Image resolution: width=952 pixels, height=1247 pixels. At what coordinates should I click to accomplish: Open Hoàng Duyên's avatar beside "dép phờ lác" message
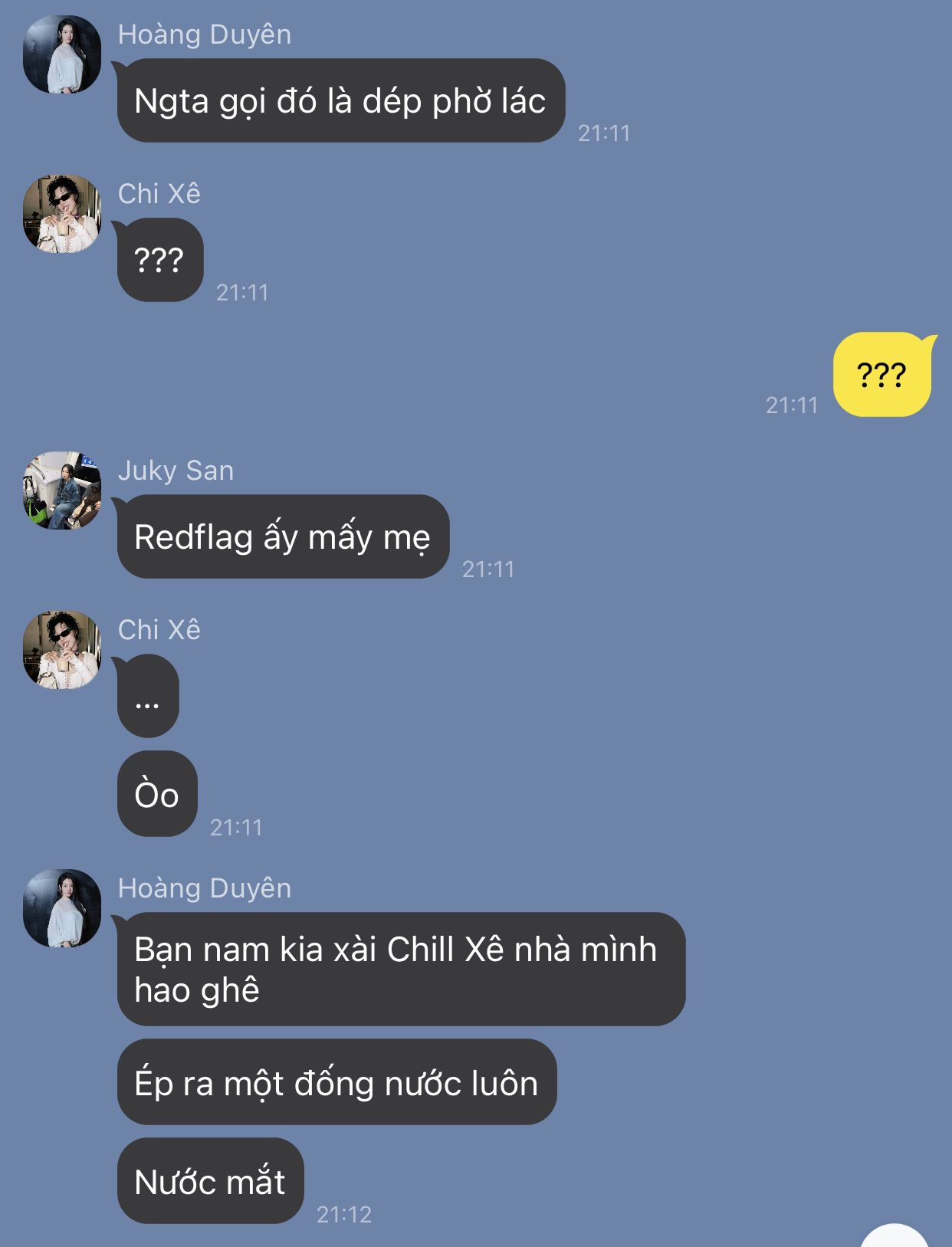click(x=62, y=54)
